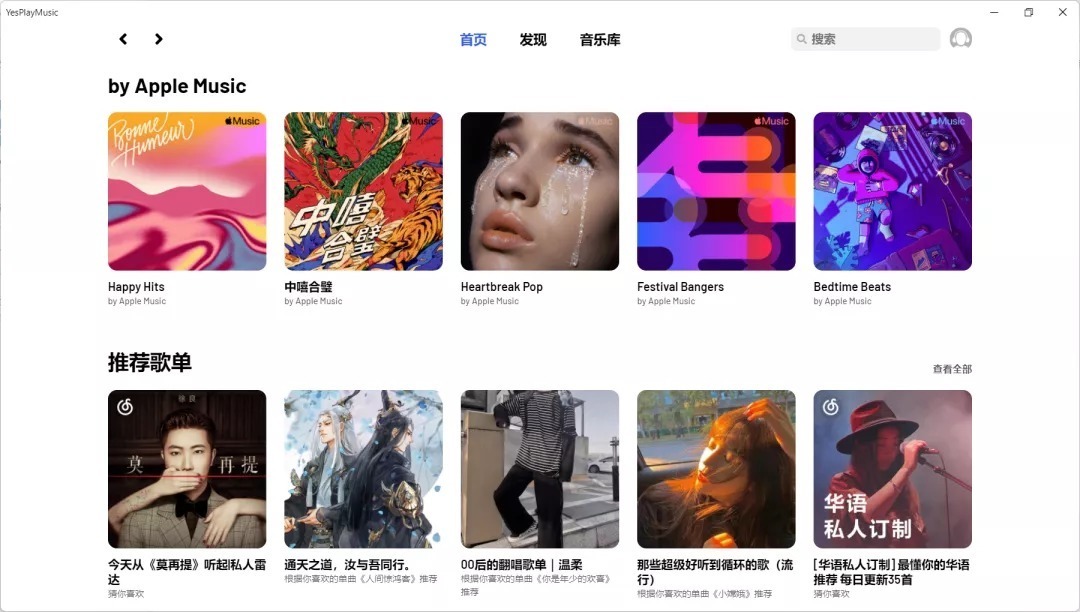View all via 查看全部
This screenshot has height=612, width=1080.
(951, 369)
